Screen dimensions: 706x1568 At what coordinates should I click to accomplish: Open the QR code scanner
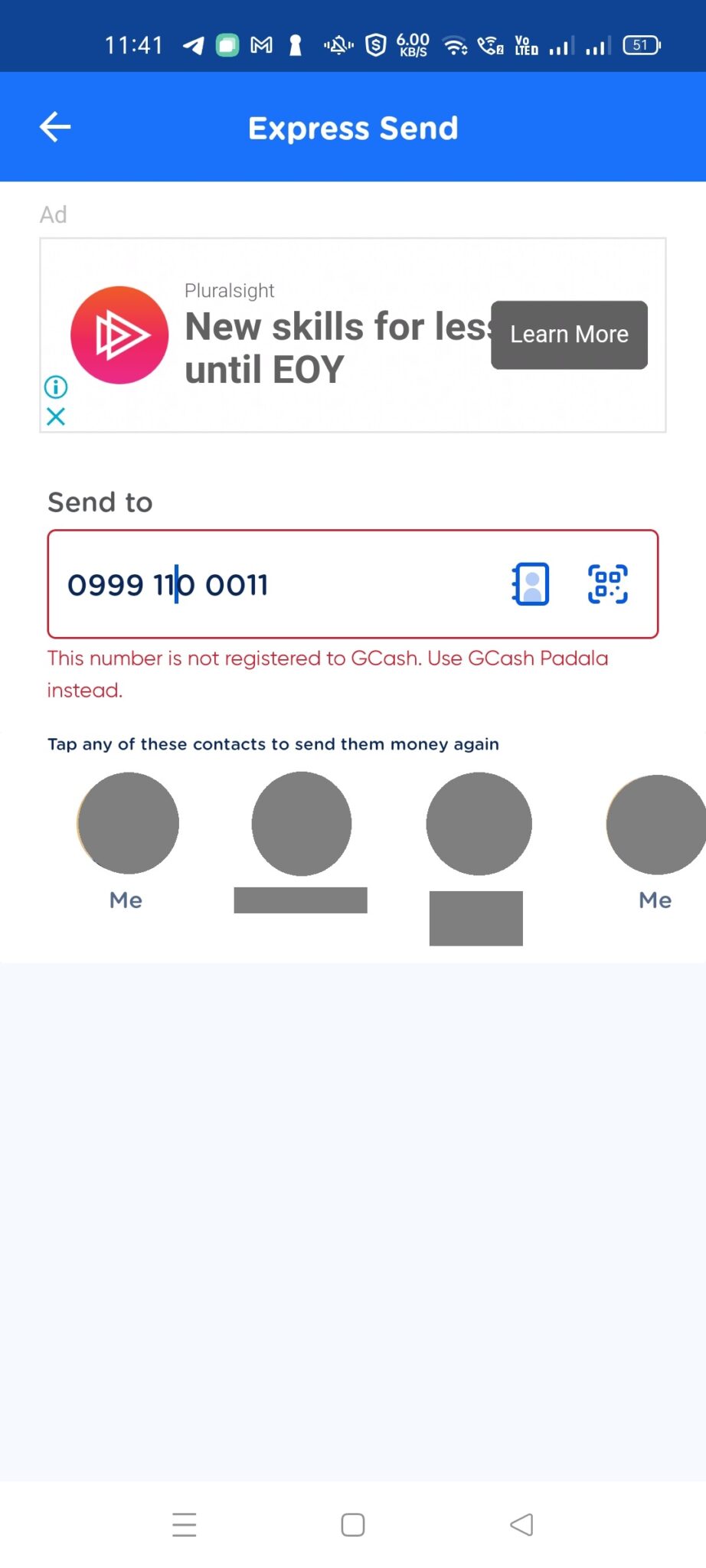[609, 583]
